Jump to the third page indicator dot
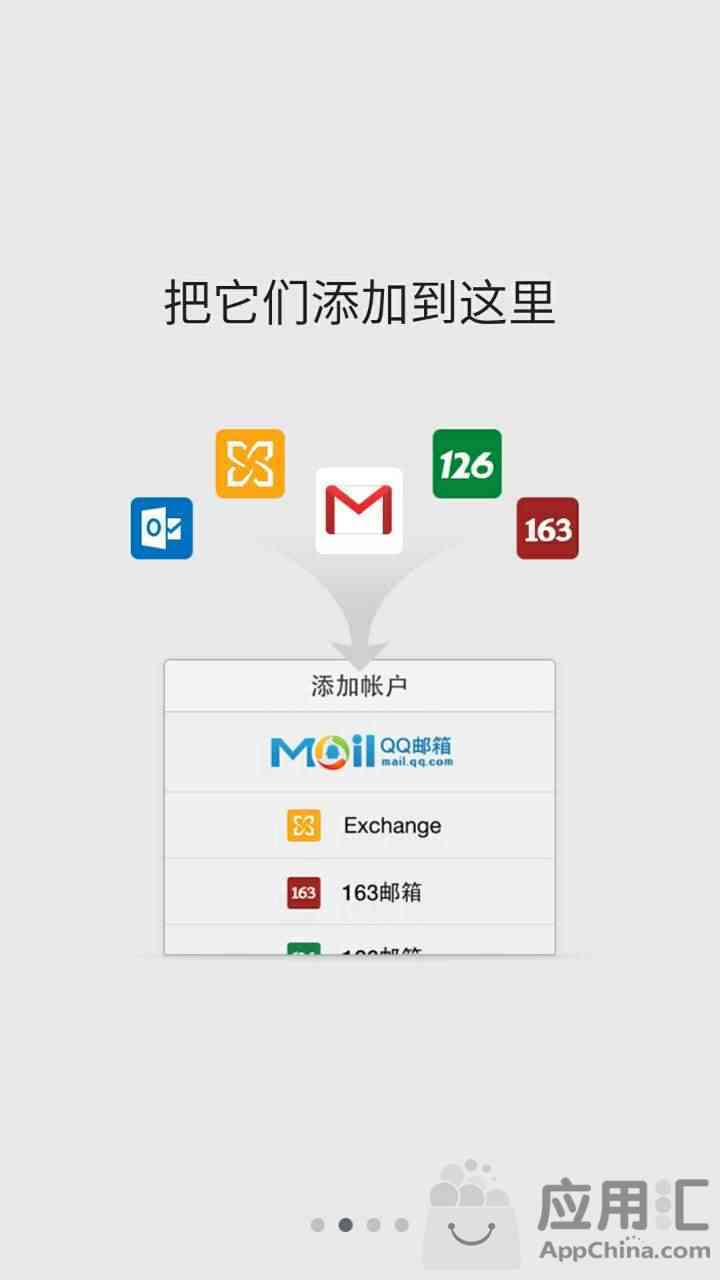Image resolution: width=720 pixels, height=1280 pixels. [x=373, y=1224]
